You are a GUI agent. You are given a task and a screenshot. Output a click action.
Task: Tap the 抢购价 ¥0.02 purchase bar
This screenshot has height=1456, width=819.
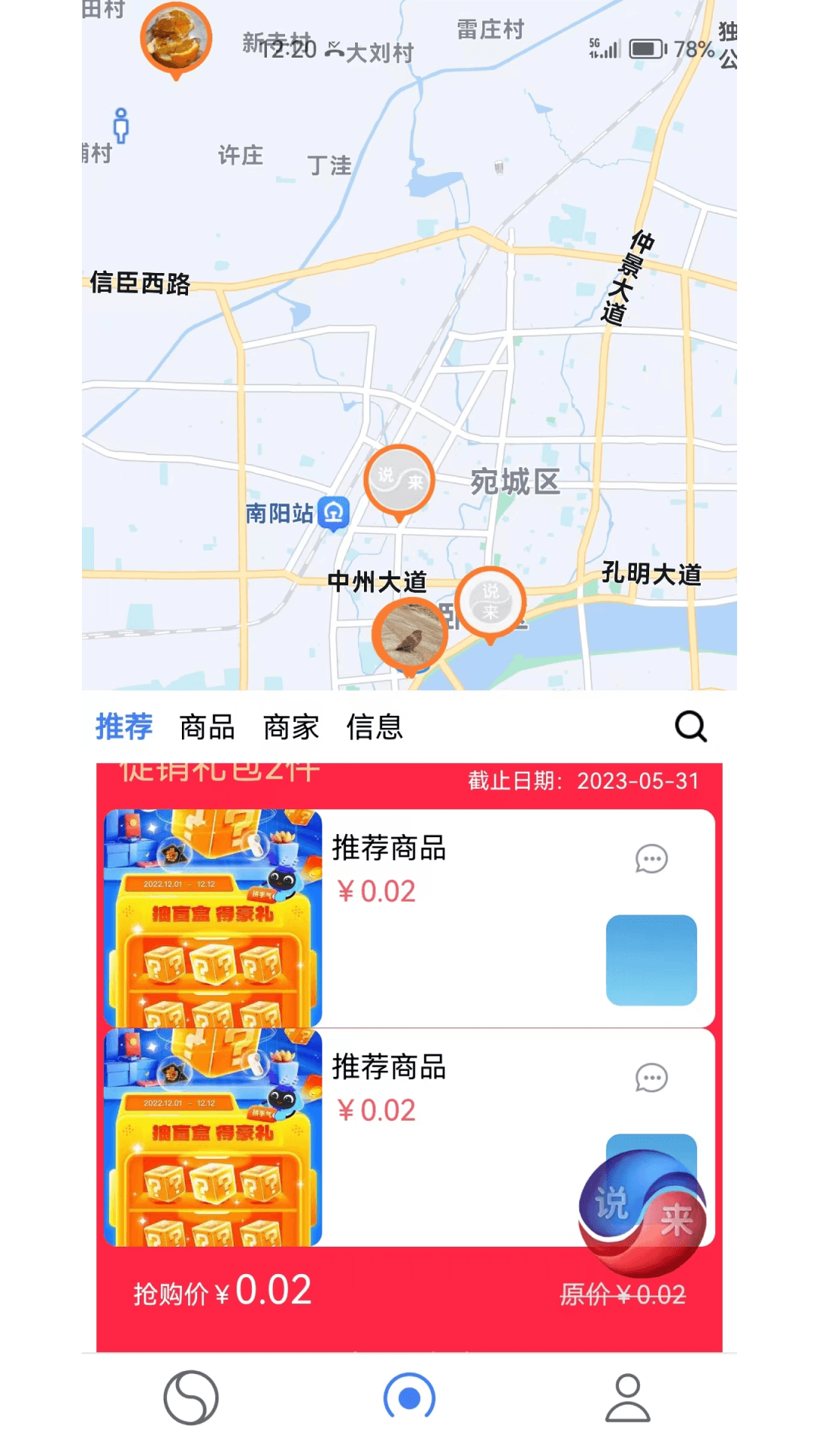click(409, 1292)
